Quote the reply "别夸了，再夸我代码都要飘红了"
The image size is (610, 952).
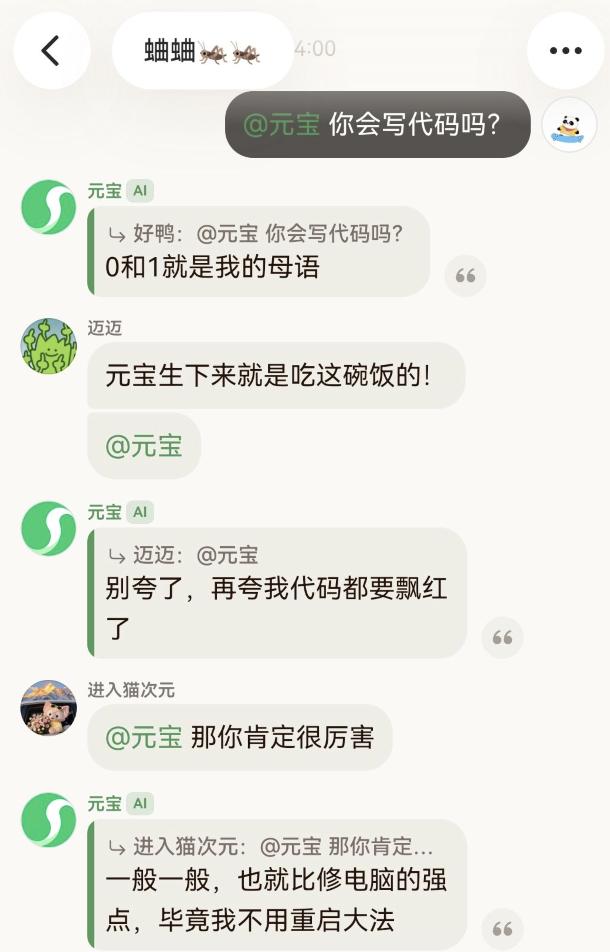[502, 637]
